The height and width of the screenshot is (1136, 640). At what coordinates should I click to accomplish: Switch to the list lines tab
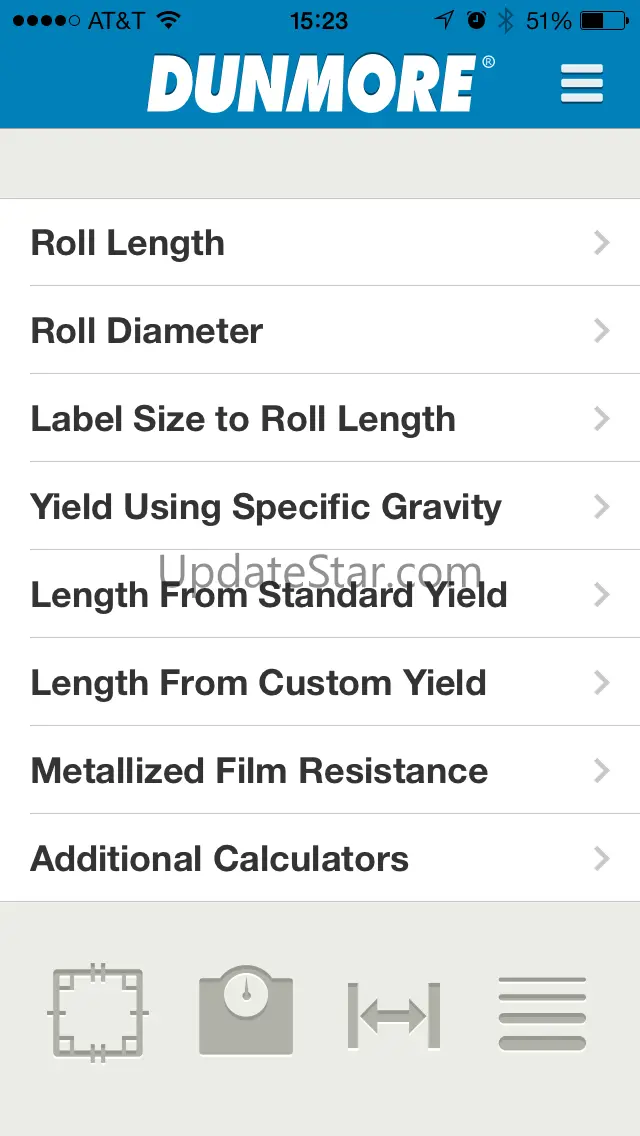[x=542, y=1014]
